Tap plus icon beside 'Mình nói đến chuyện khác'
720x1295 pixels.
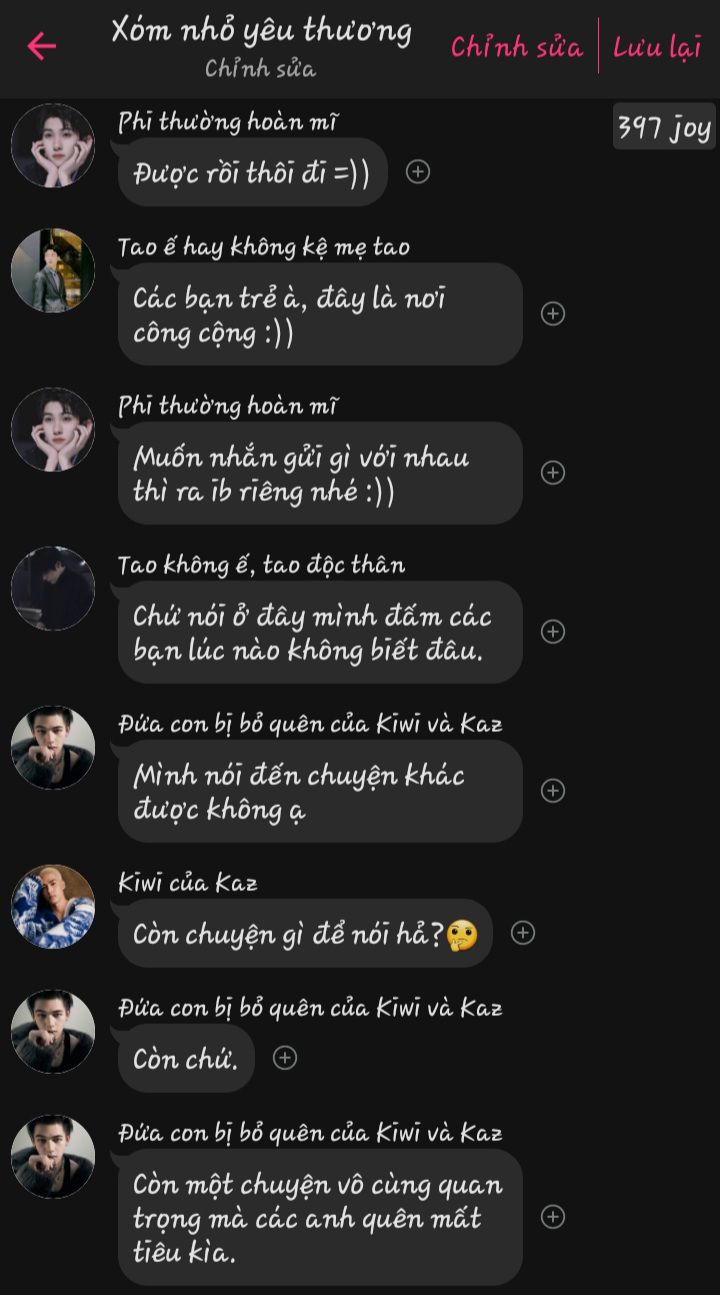pos(553,791)
